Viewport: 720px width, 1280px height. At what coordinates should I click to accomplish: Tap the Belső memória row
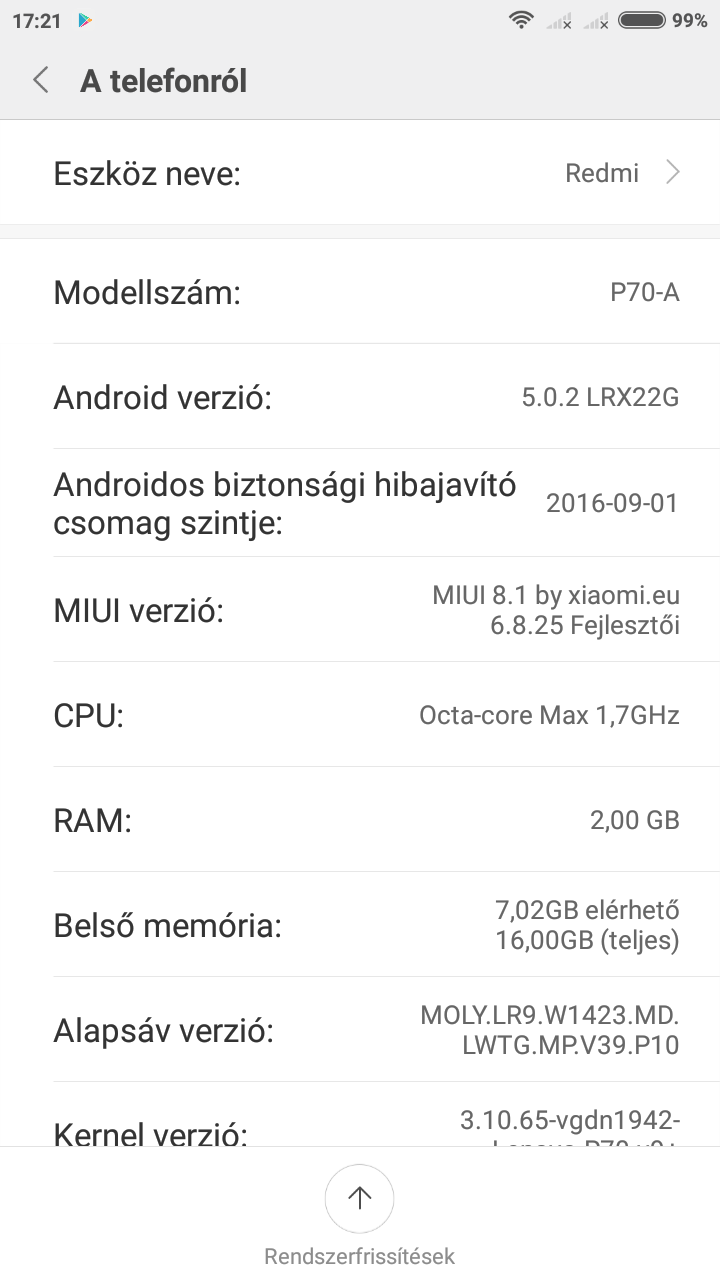[x=360, y=925]
